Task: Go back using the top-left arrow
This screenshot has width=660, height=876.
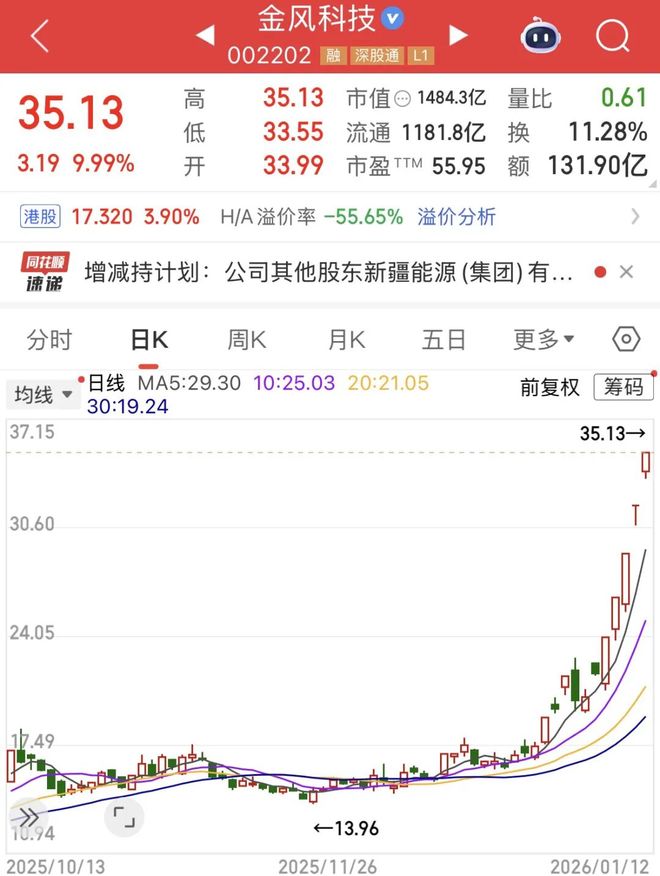Action: pyautogui.click(x=39, y=37)
